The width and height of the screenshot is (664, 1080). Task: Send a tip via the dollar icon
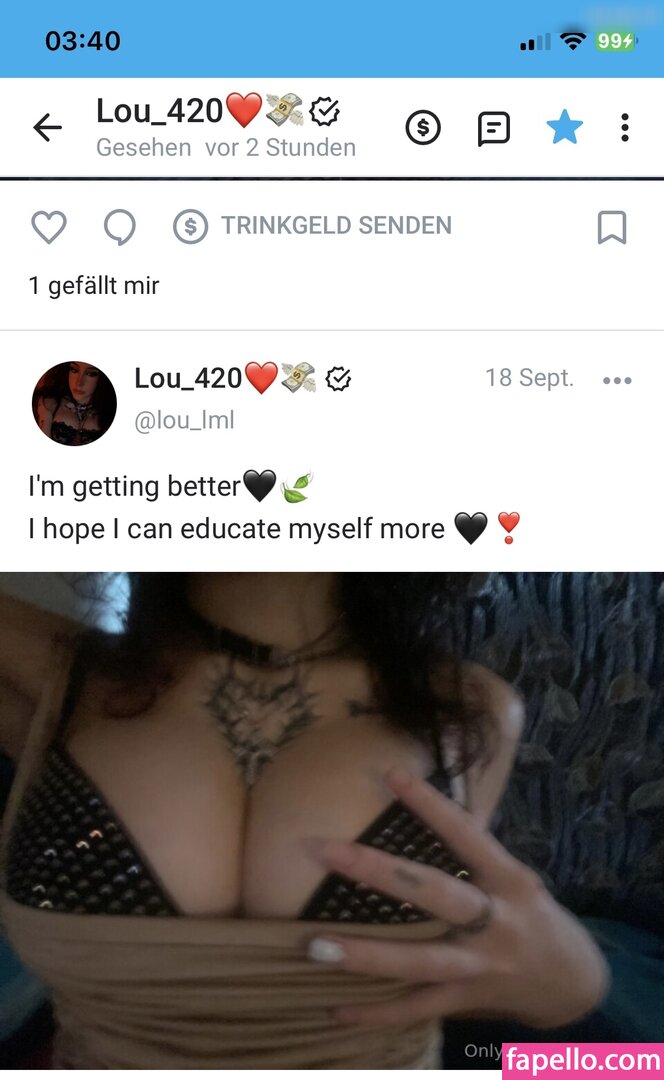(423, 128)
